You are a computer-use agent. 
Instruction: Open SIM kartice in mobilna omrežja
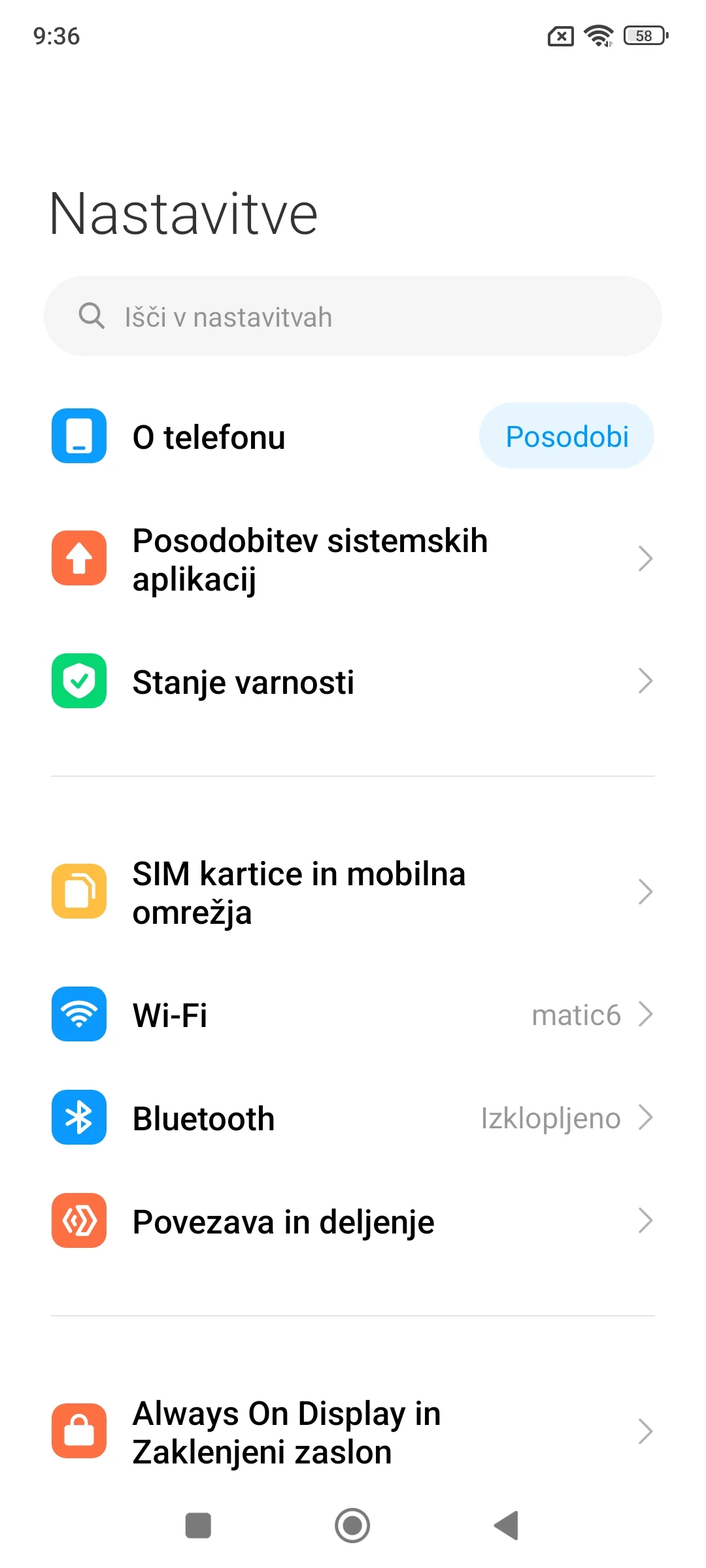(x=353, y=892)
